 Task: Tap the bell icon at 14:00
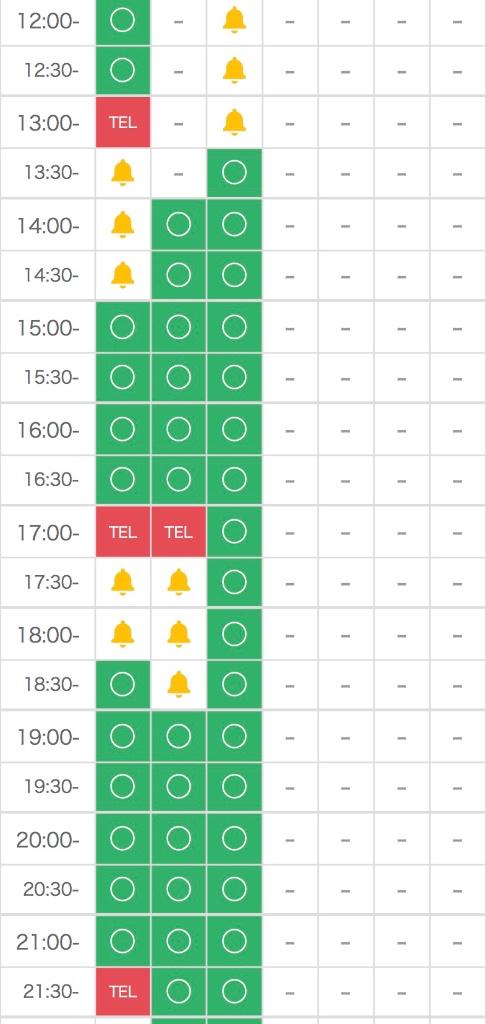pyautogui.click(x=123, y=225)
